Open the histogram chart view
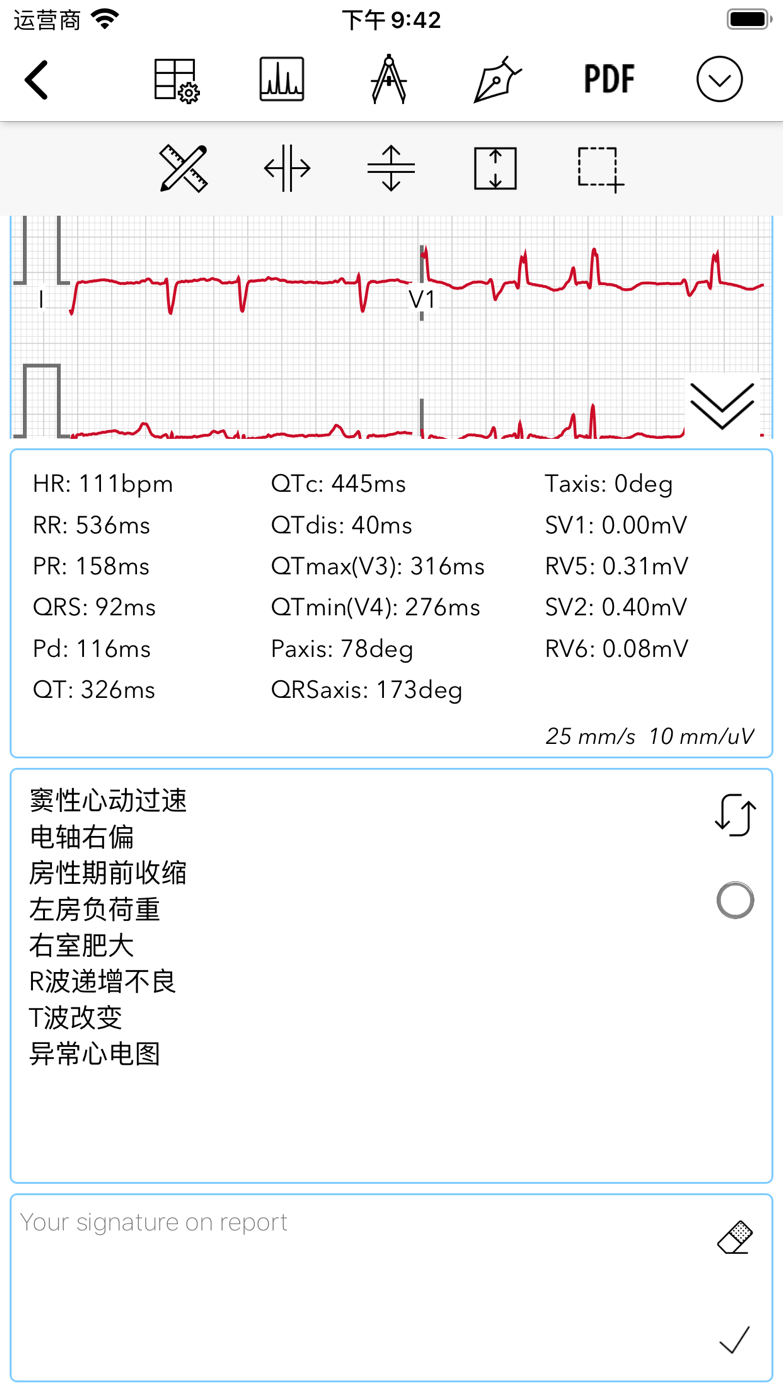This screenshot has height=1392, width=783. [282, 80]
